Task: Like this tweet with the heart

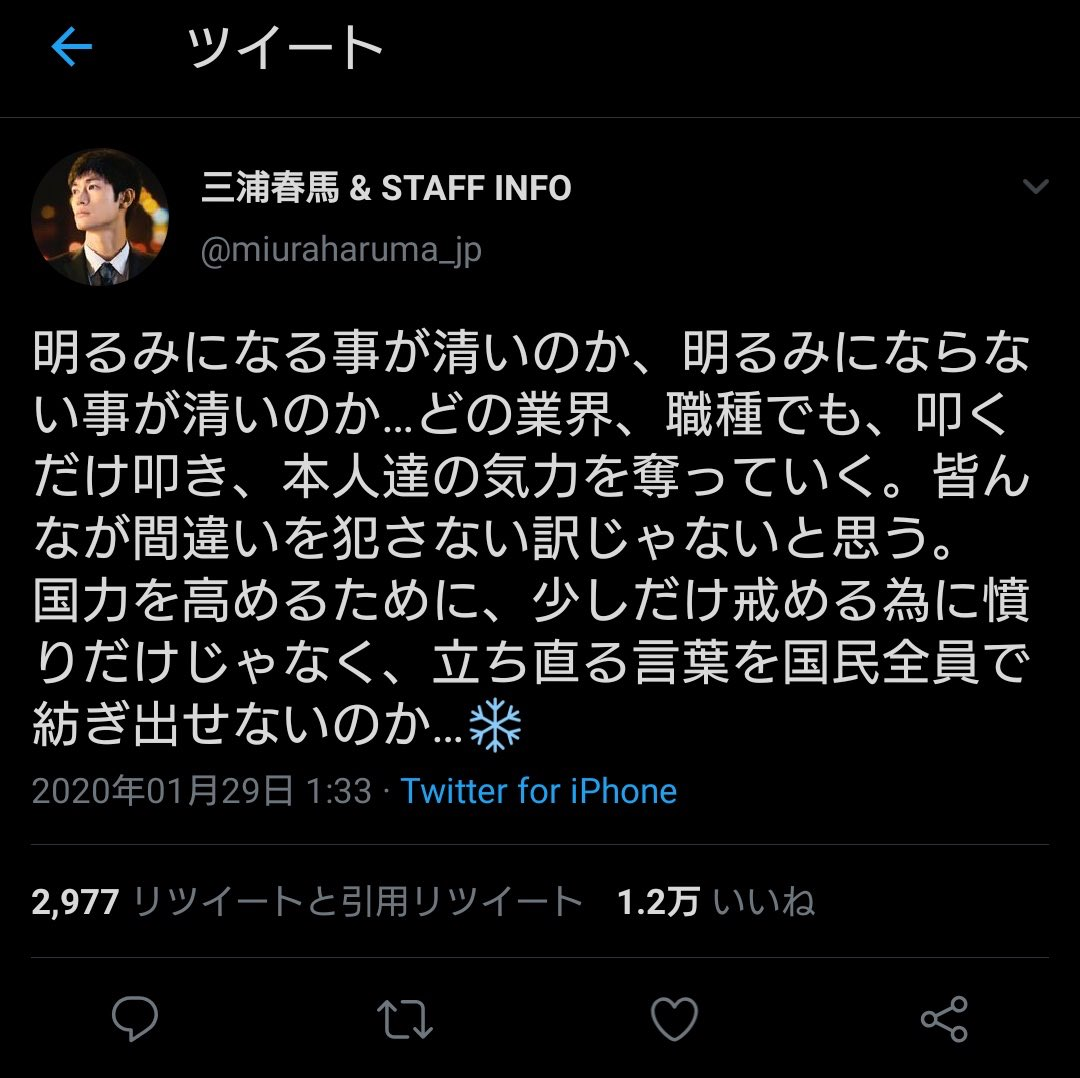Action: (x=674, y=1018)
